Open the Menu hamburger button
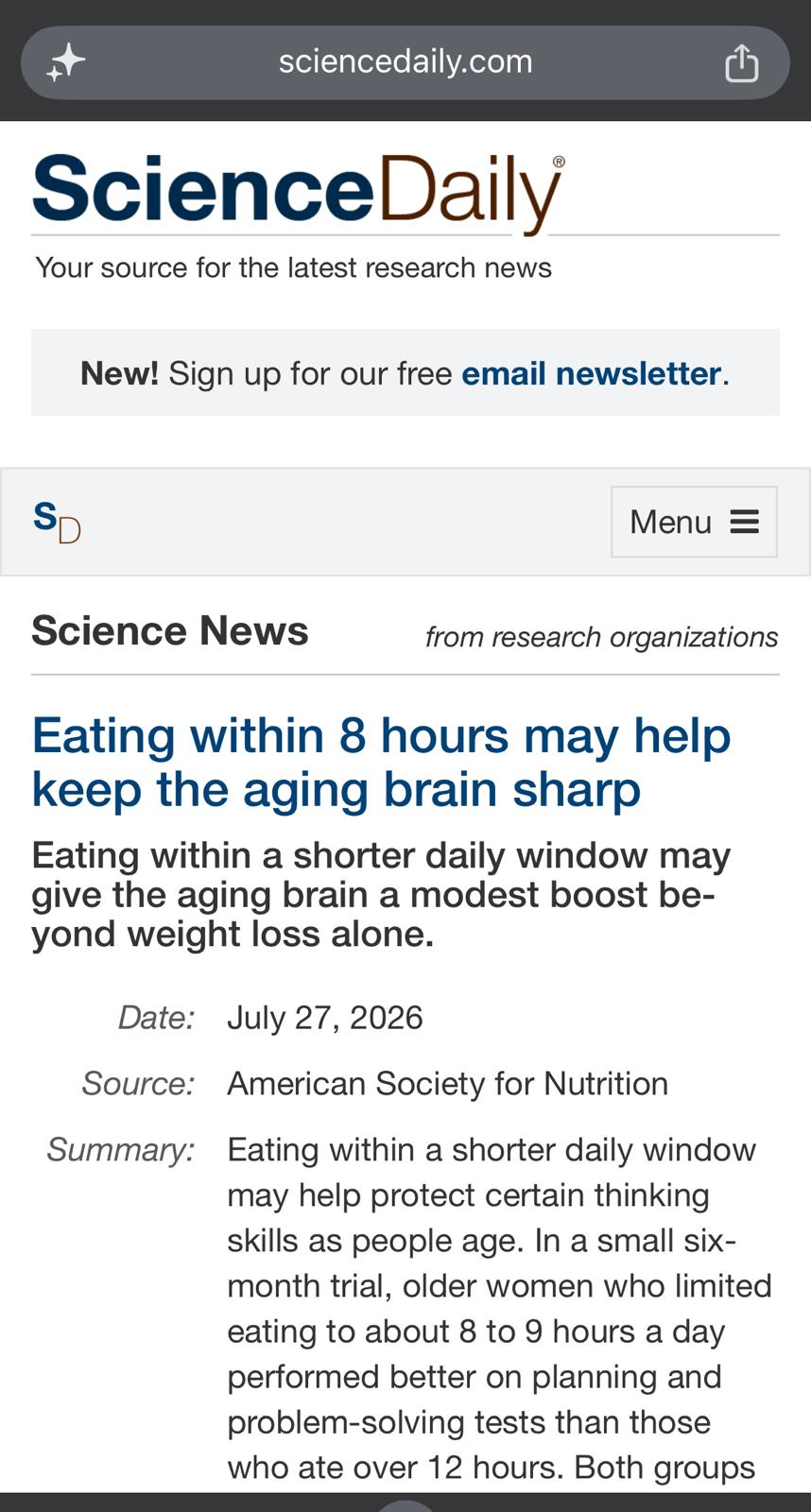 [694, 522]
